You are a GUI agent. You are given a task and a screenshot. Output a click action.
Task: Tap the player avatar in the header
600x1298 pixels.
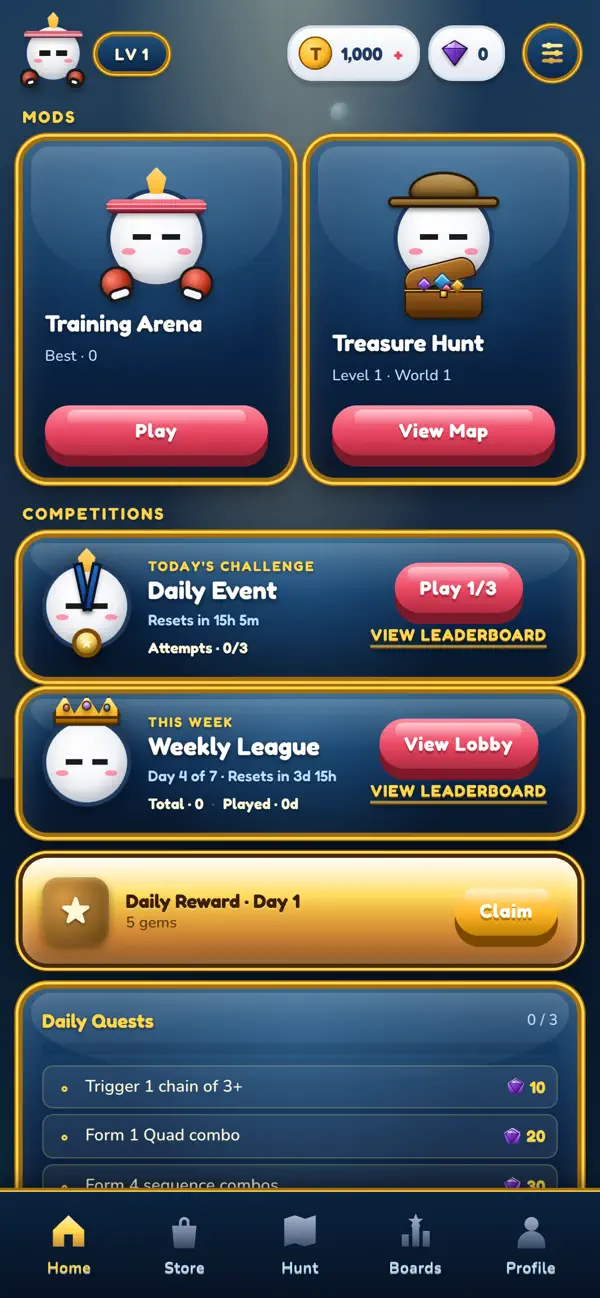[x=53, y=51]
